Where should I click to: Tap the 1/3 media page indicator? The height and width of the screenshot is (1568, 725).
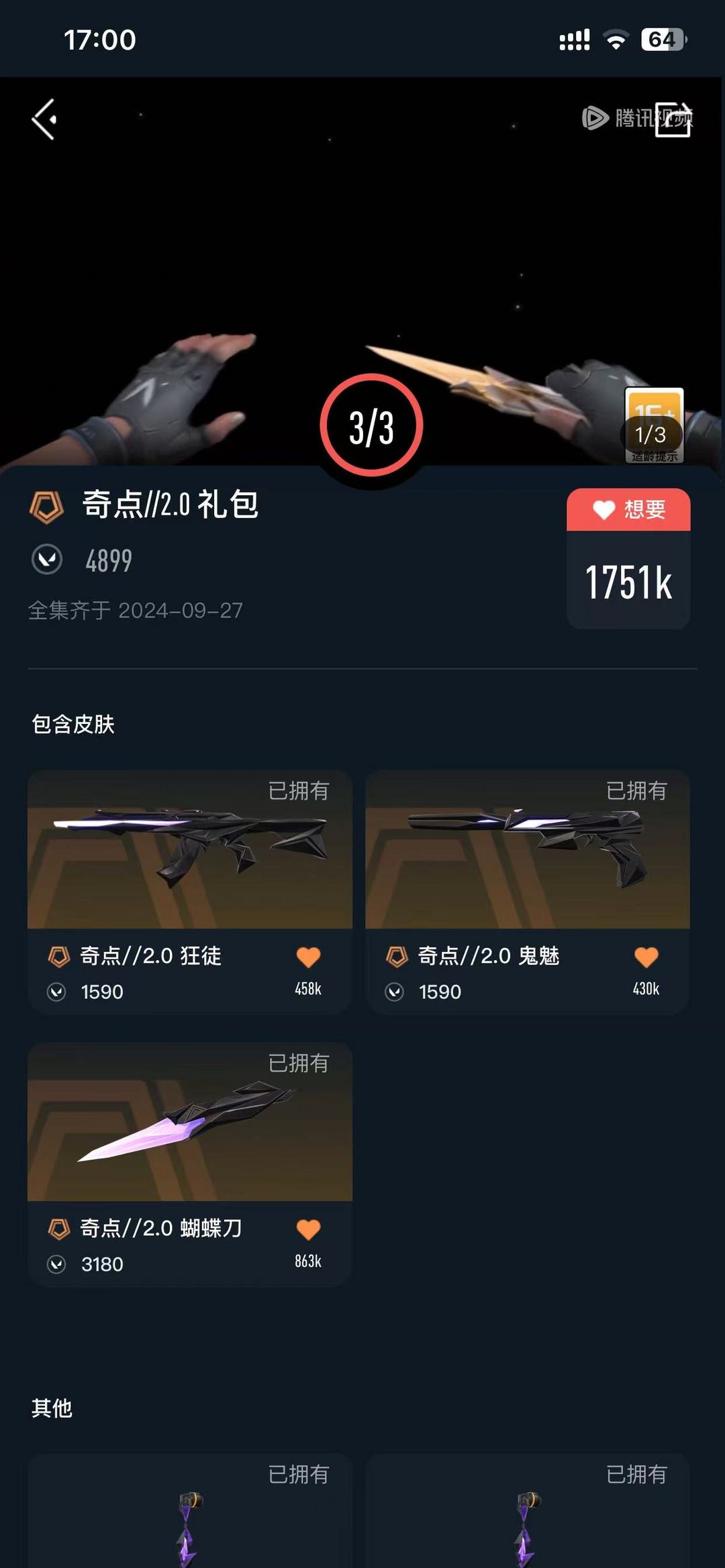point(650,435)
